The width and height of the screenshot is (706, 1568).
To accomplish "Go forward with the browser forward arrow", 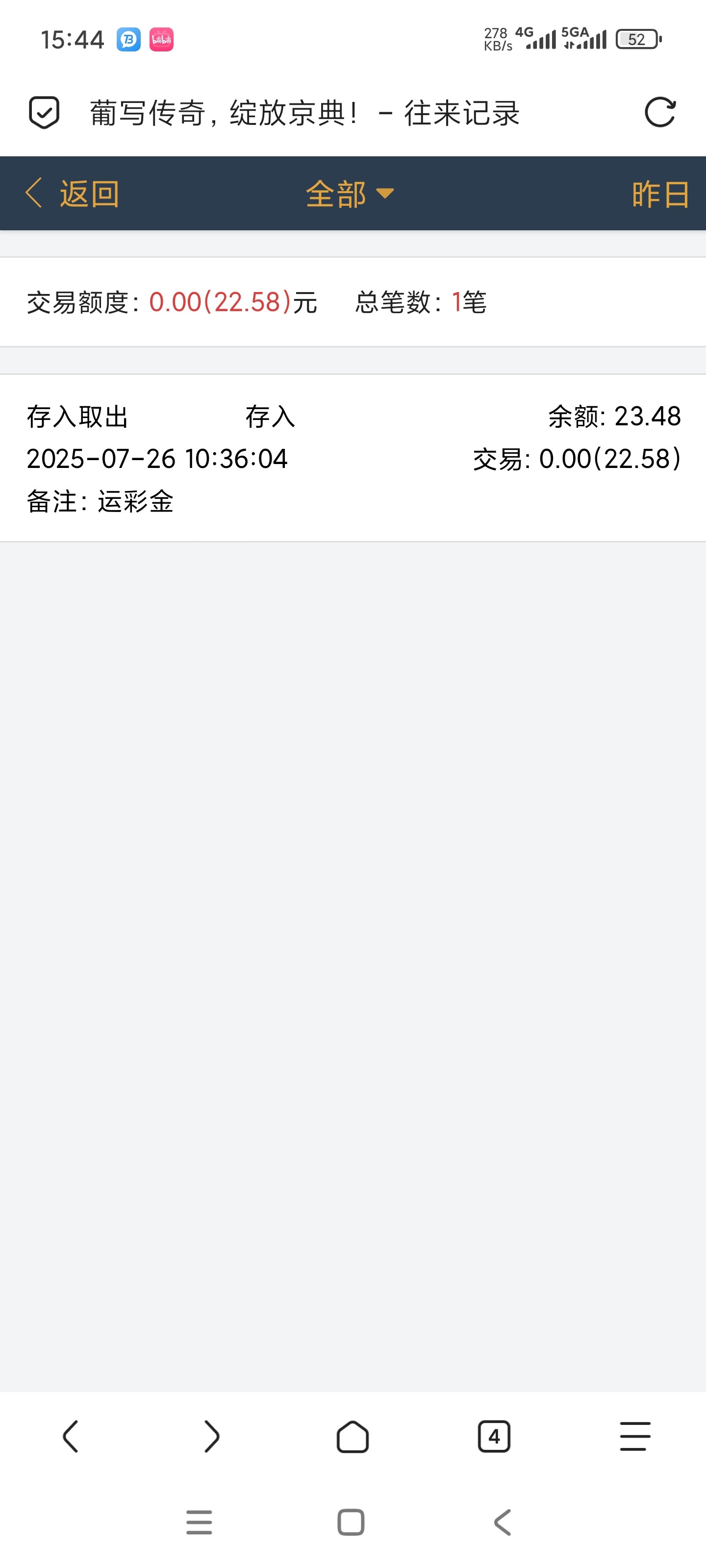I will (211, 1437).
